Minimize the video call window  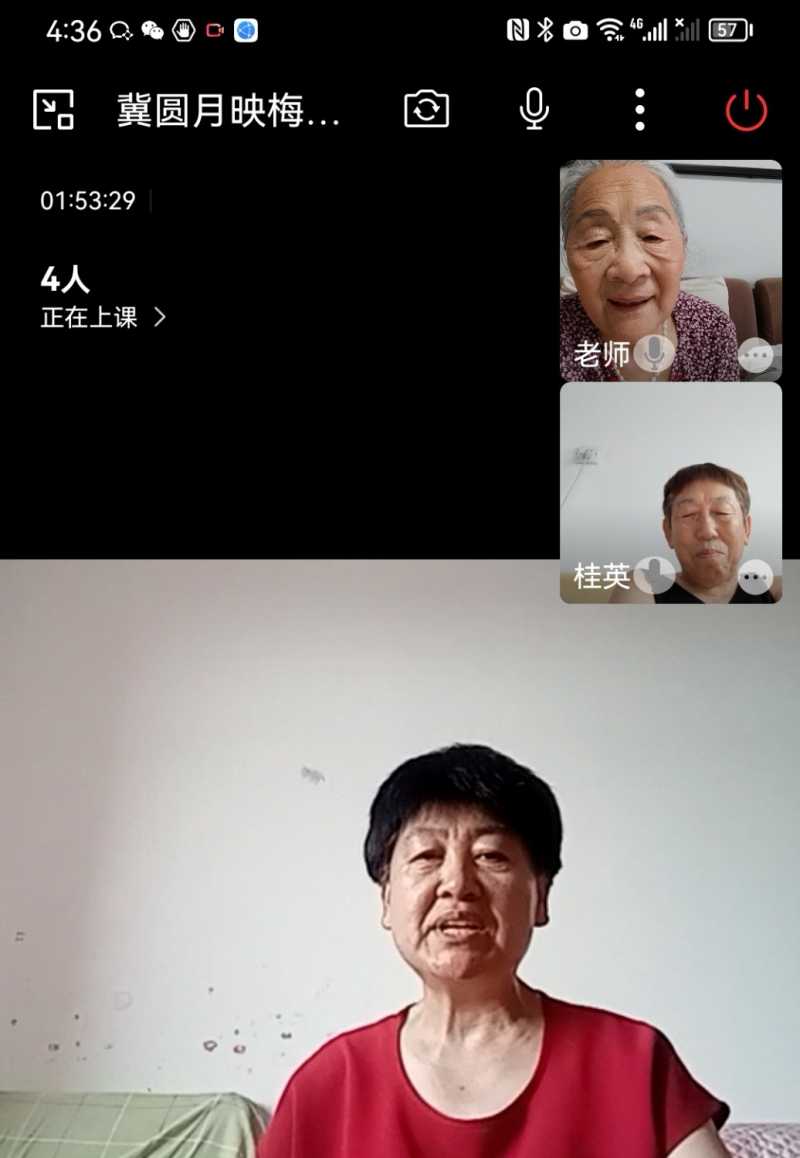pyautogui.click(x=53, y=110)
